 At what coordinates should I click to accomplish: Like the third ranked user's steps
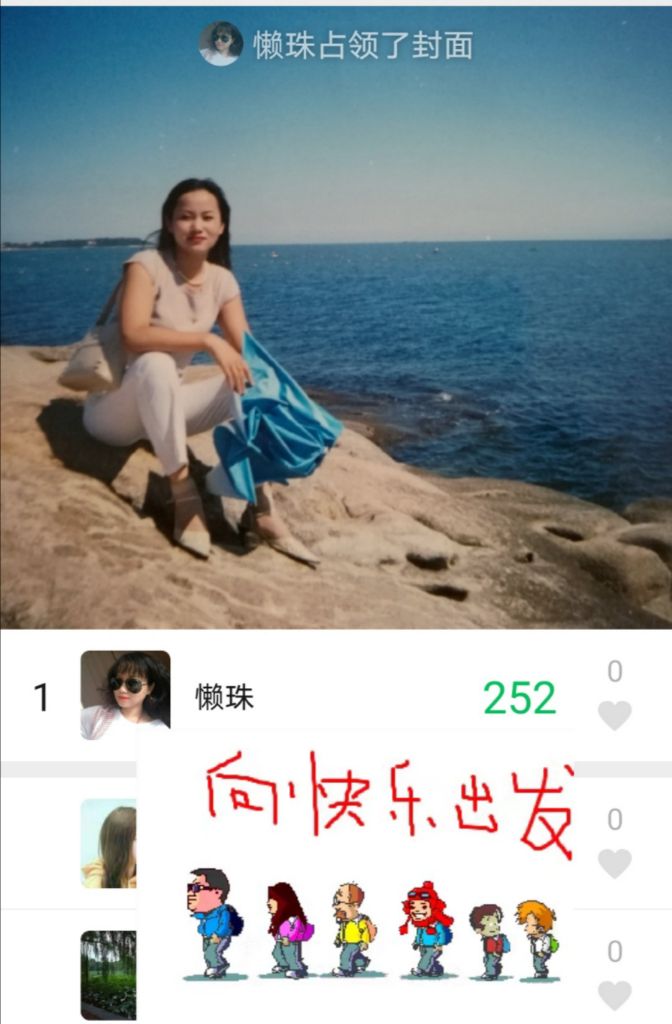[614, 994]
